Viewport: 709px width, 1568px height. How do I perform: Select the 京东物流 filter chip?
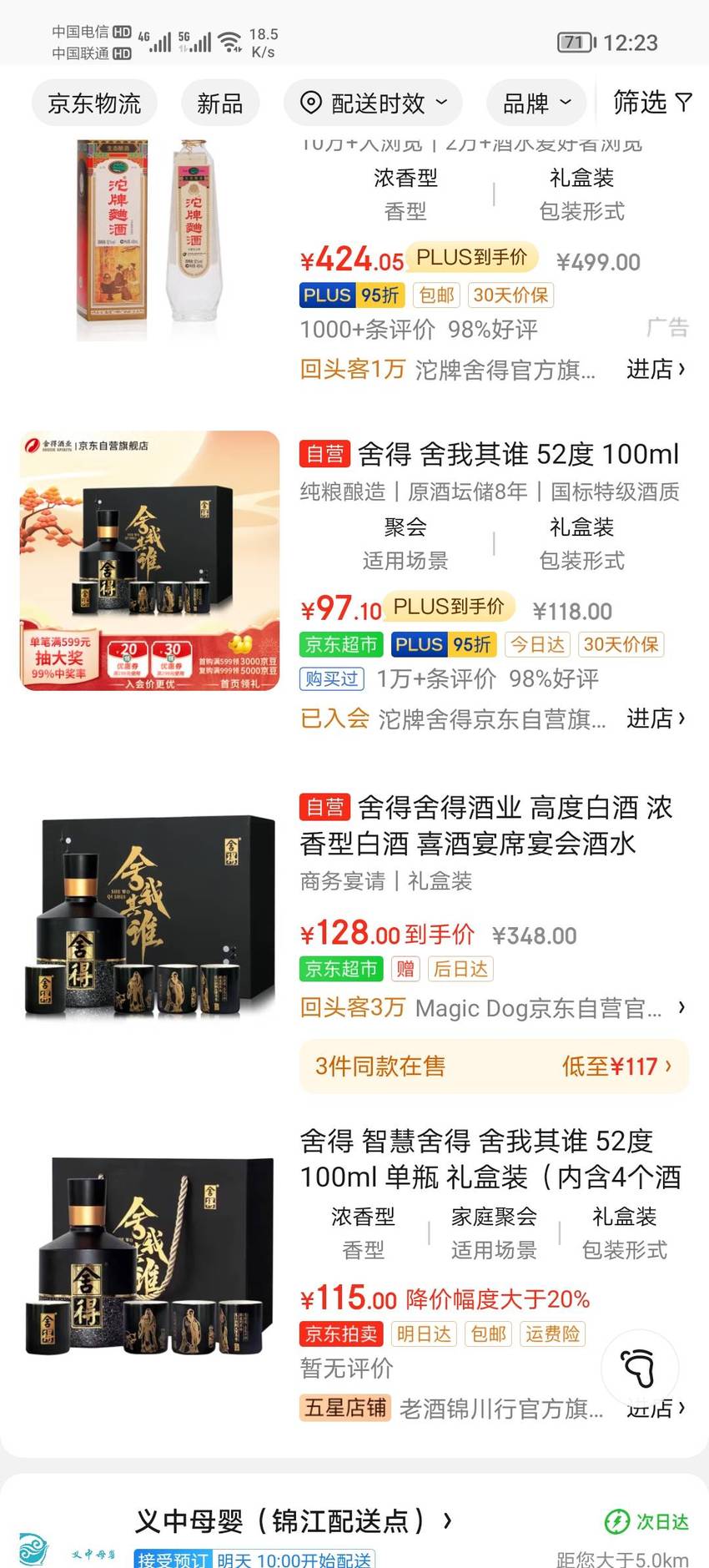tap(94, 103)
